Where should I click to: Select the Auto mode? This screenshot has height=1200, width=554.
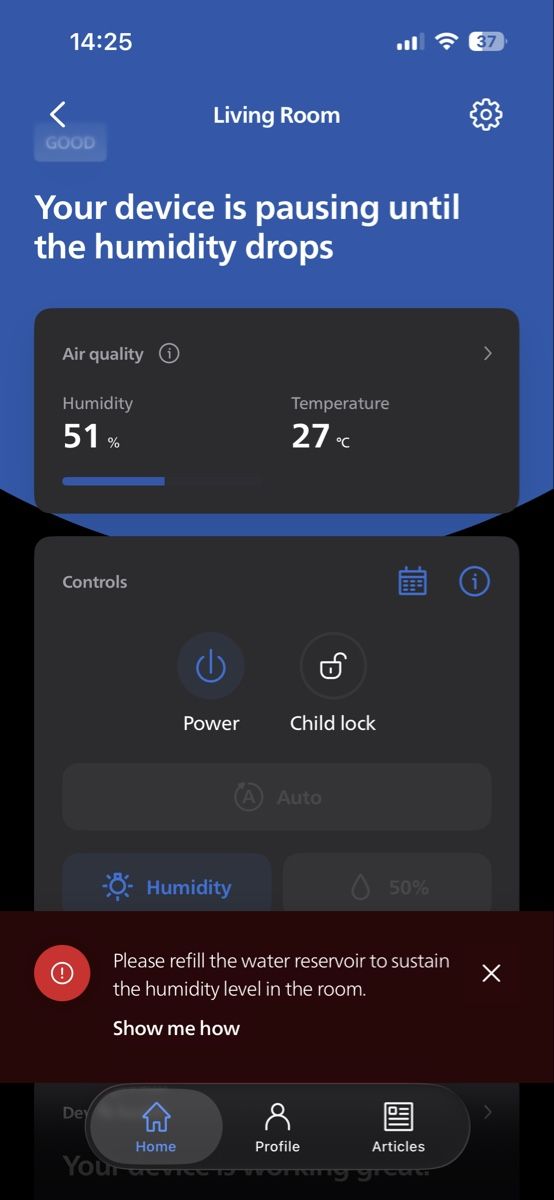[277, 797]
